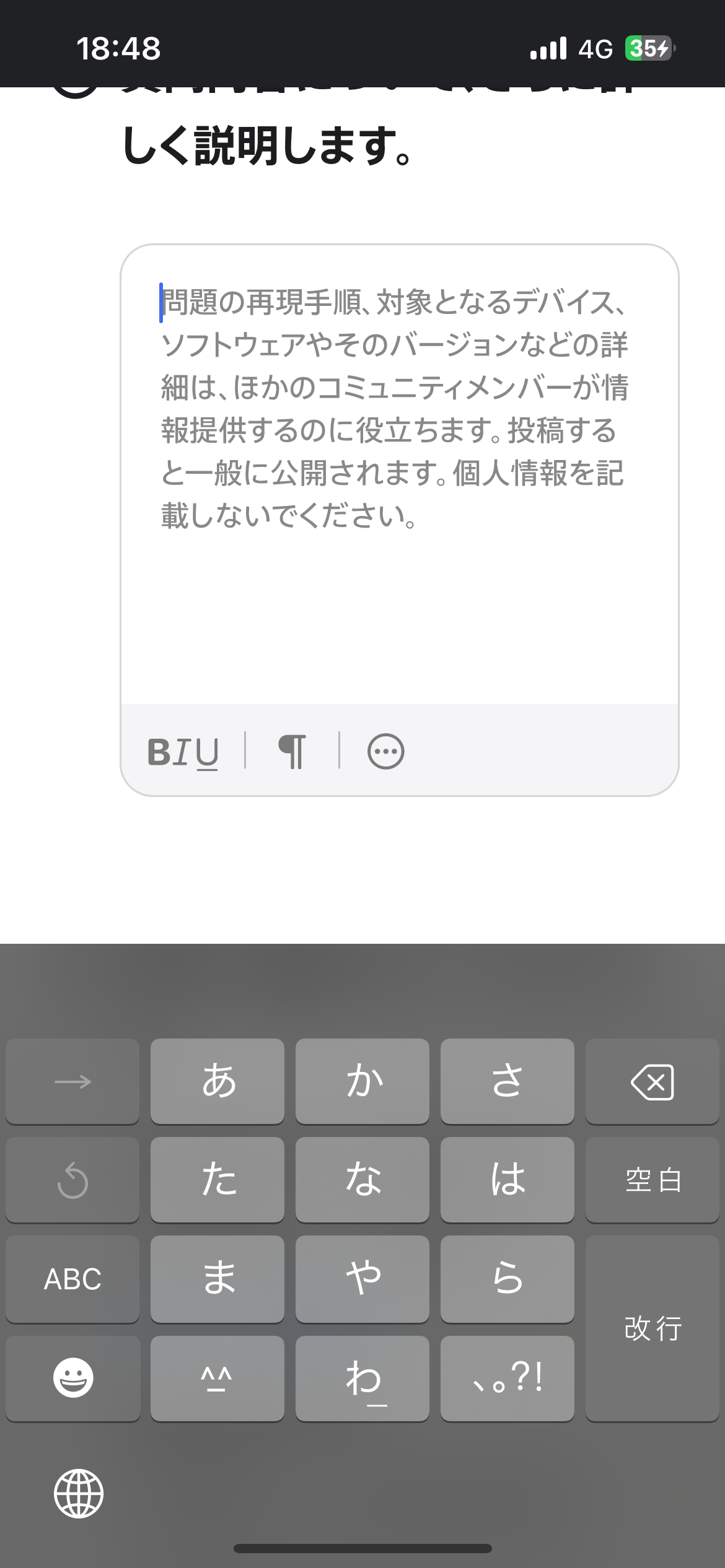
Task: Open the BIU text style options
Action: click(x=183, y=752)
